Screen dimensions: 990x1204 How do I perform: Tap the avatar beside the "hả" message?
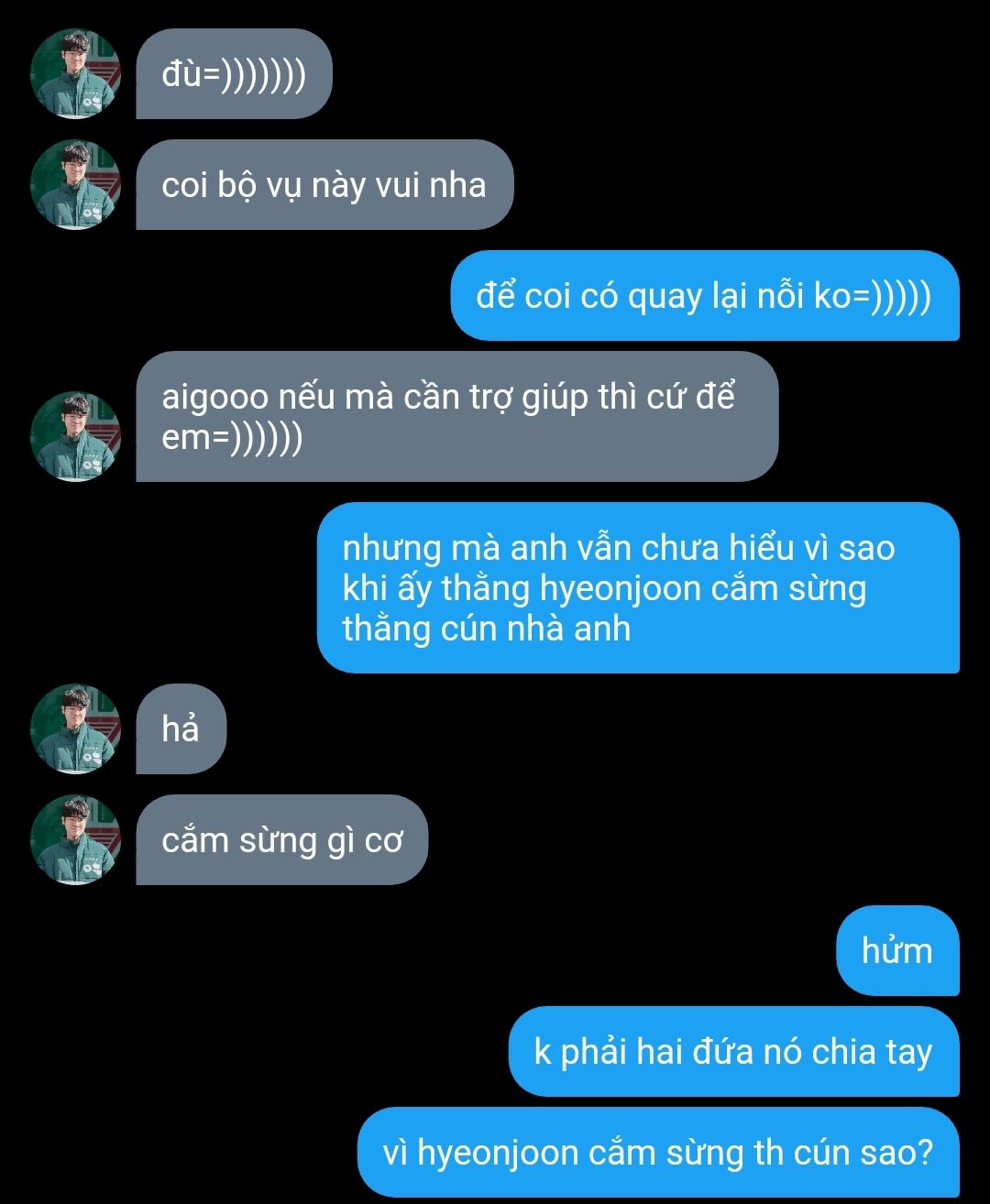(75, 729)
